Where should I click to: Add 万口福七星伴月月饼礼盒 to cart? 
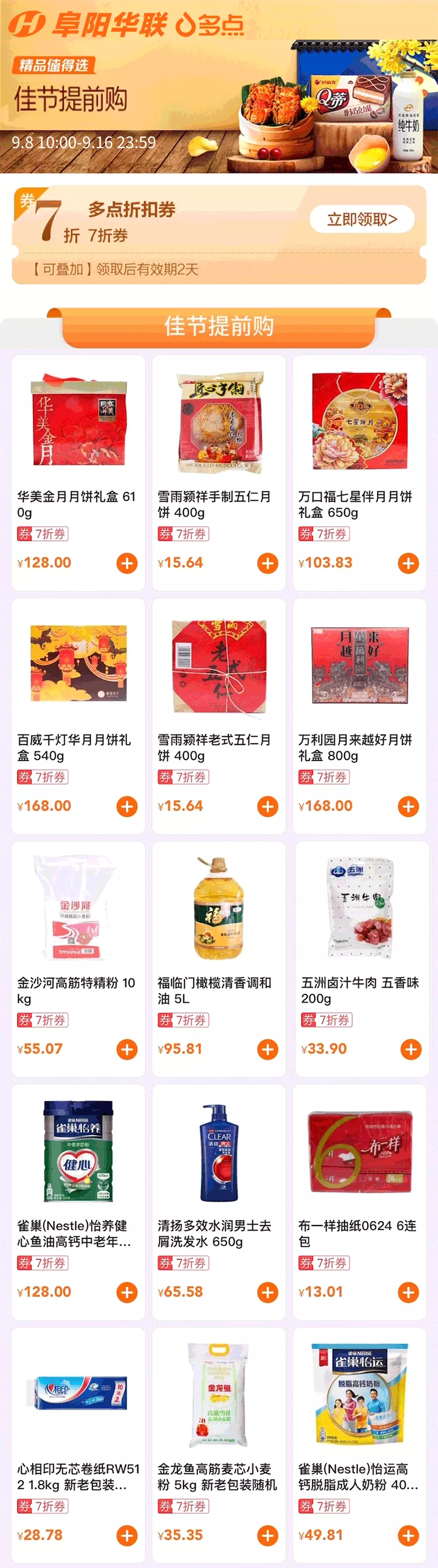tap(408, 563)
